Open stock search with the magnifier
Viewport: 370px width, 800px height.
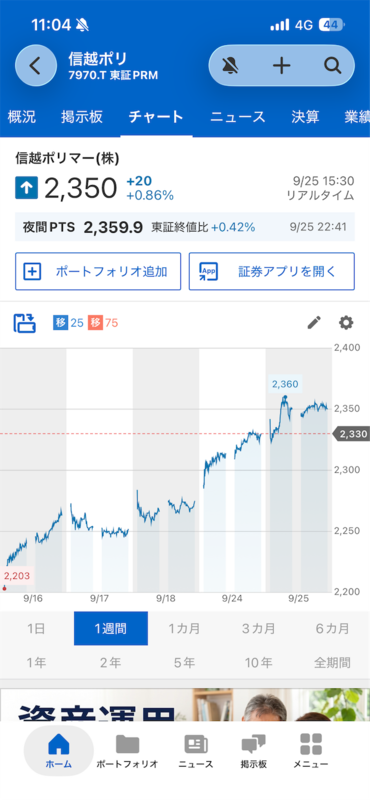coord(332,65)
